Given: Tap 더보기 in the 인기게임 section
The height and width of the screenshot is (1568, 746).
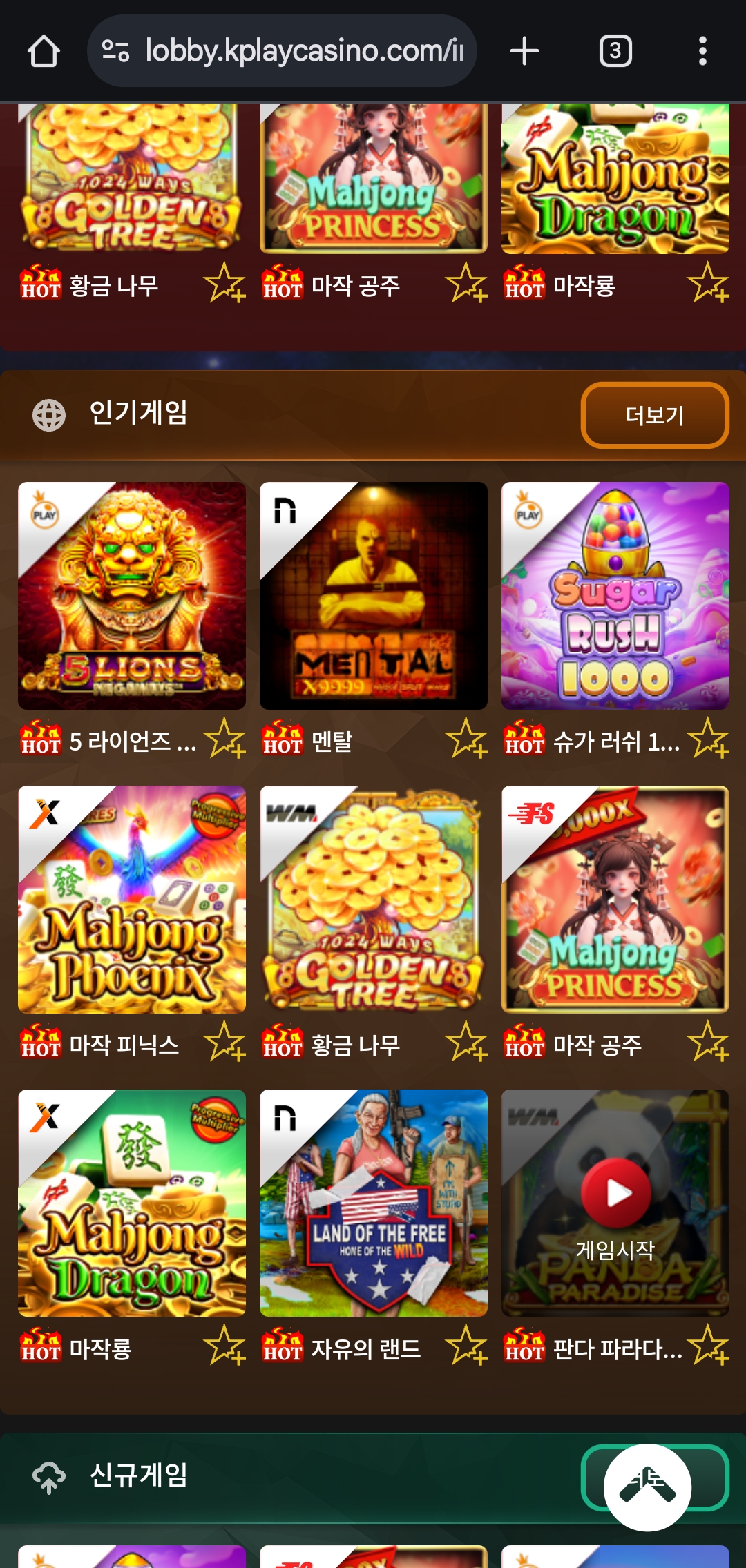Looking at the screenshot, I should [654, 416].
